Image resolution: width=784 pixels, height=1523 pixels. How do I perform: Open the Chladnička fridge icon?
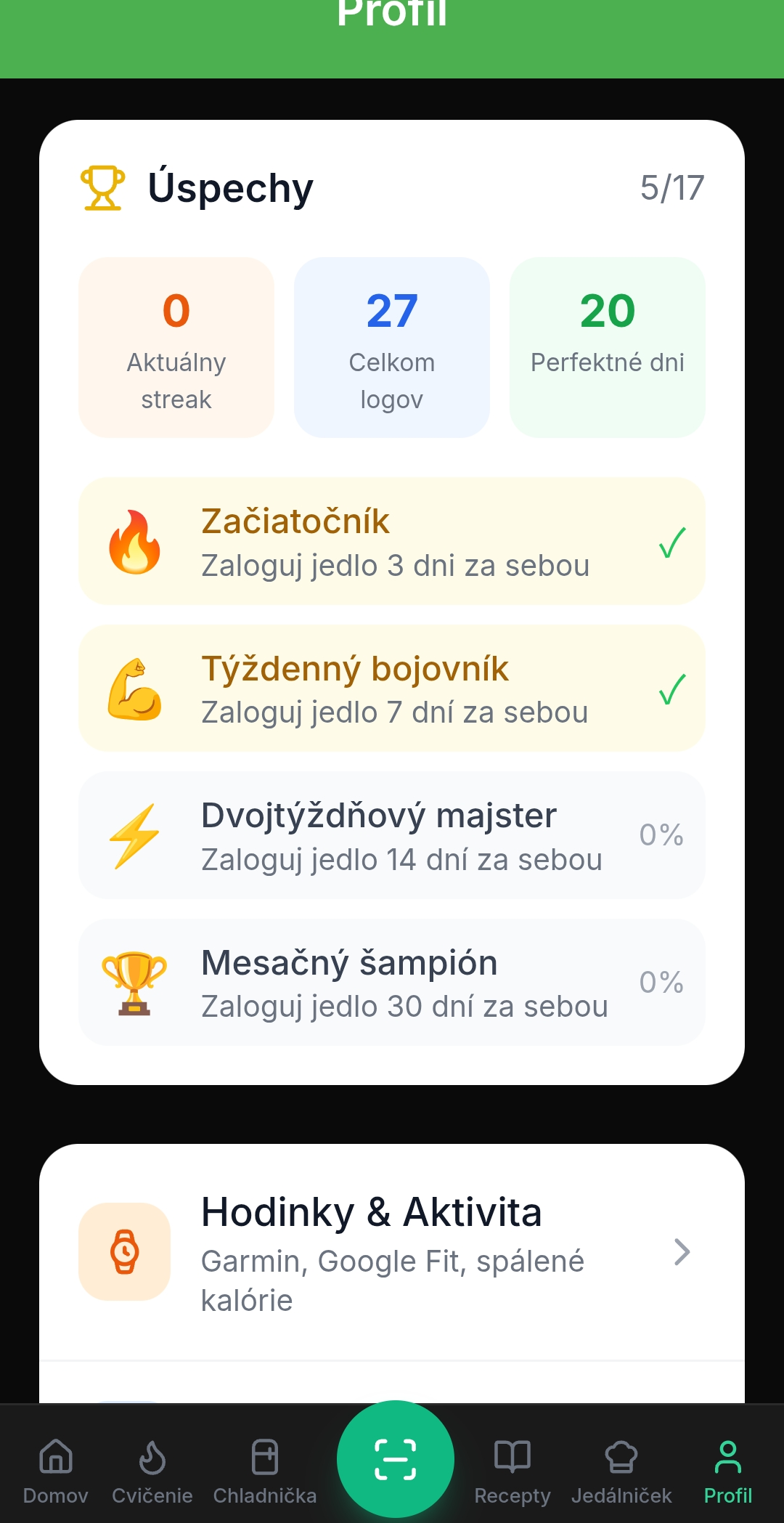tap(264, 1460)
